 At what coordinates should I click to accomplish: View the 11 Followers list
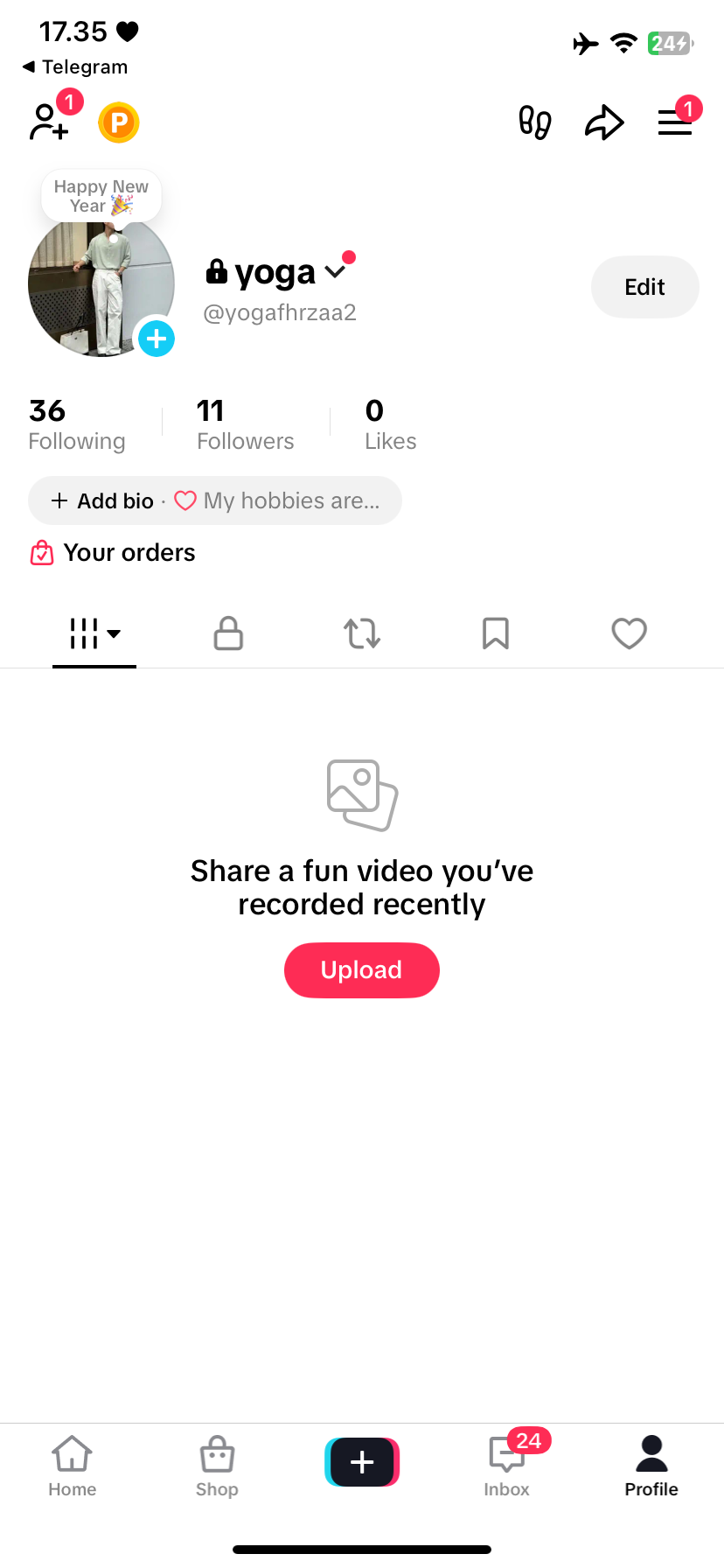tap(245, 424)
